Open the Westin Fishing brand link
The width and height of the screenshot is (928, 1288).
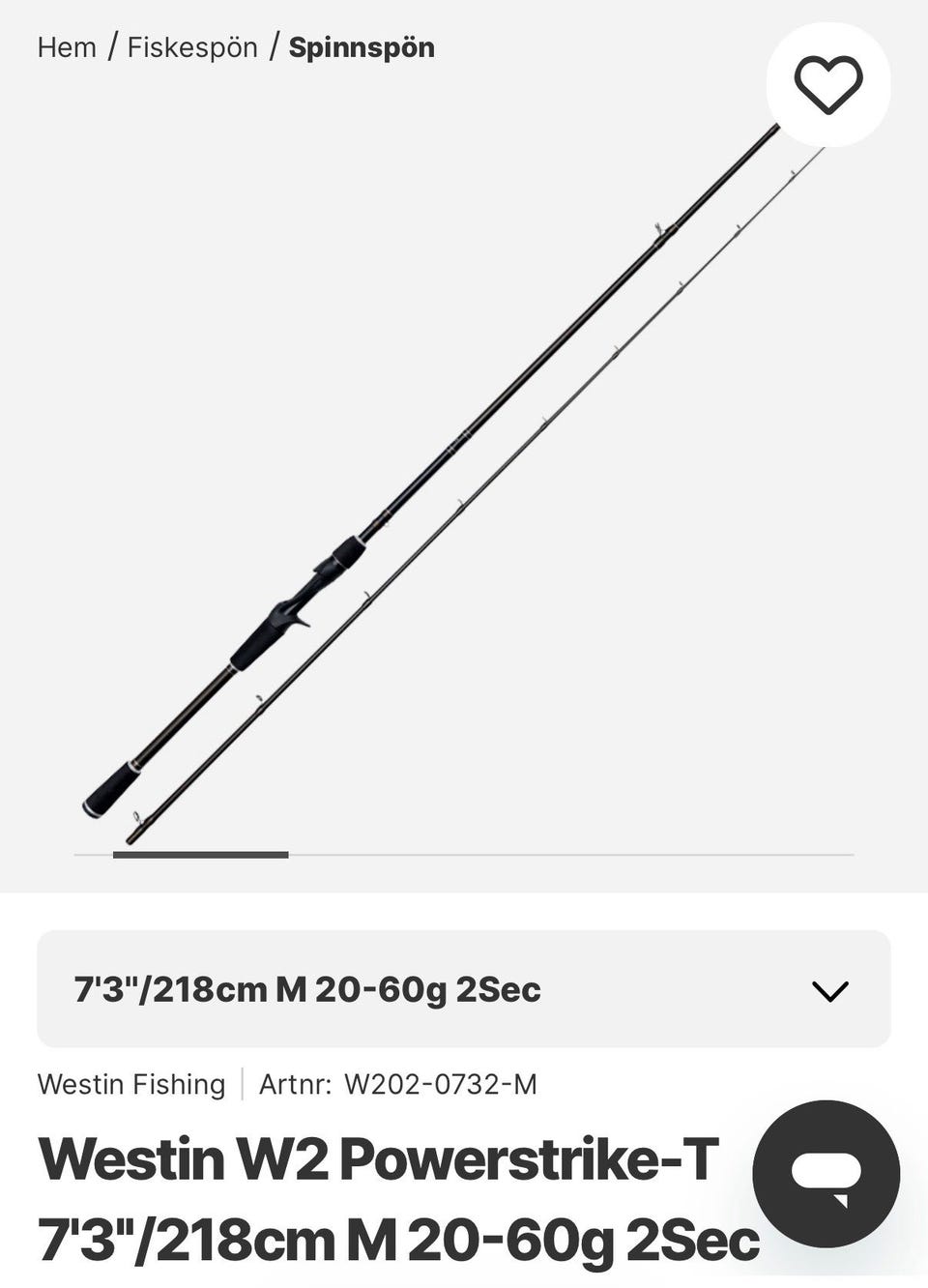(131, 1084)
